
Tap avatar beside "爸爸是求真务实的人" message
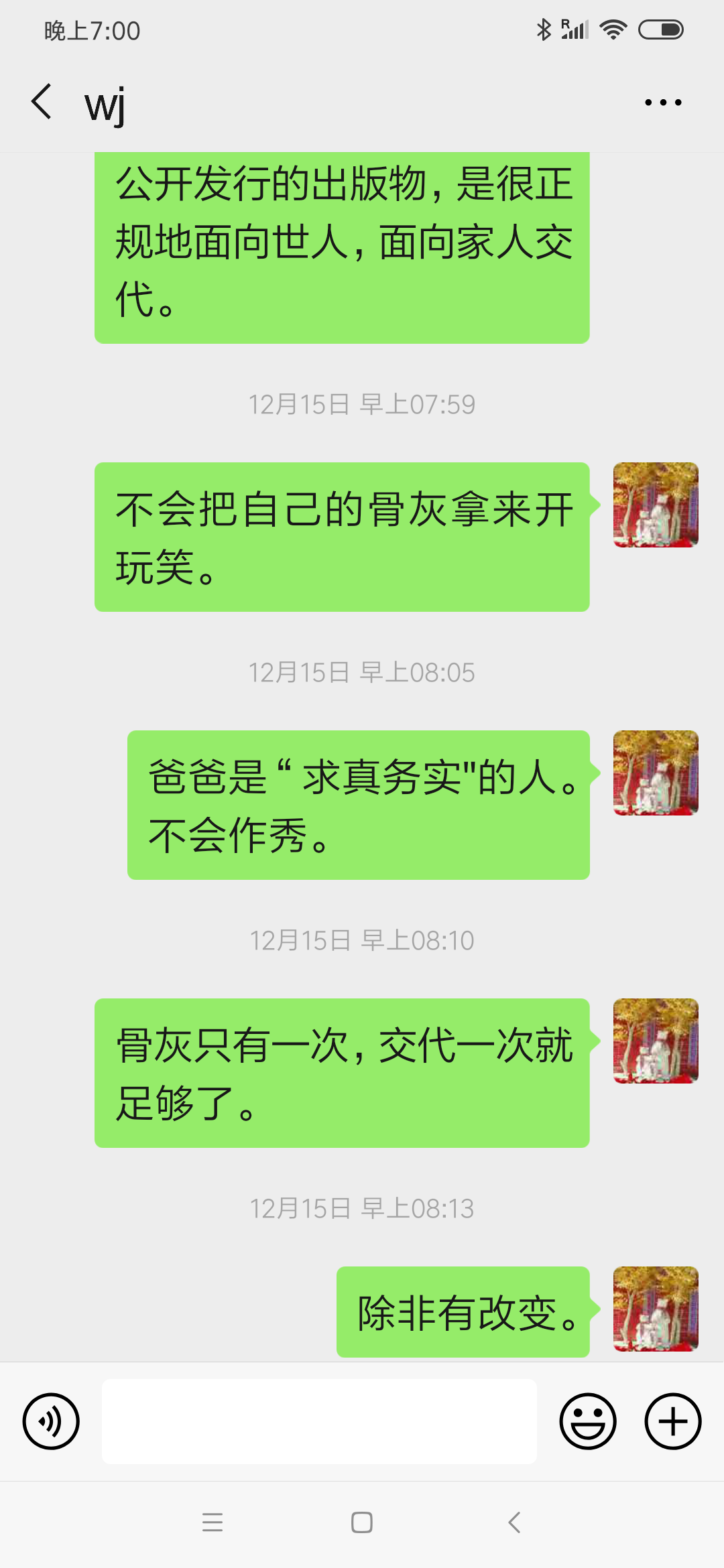tap(656, 773)
